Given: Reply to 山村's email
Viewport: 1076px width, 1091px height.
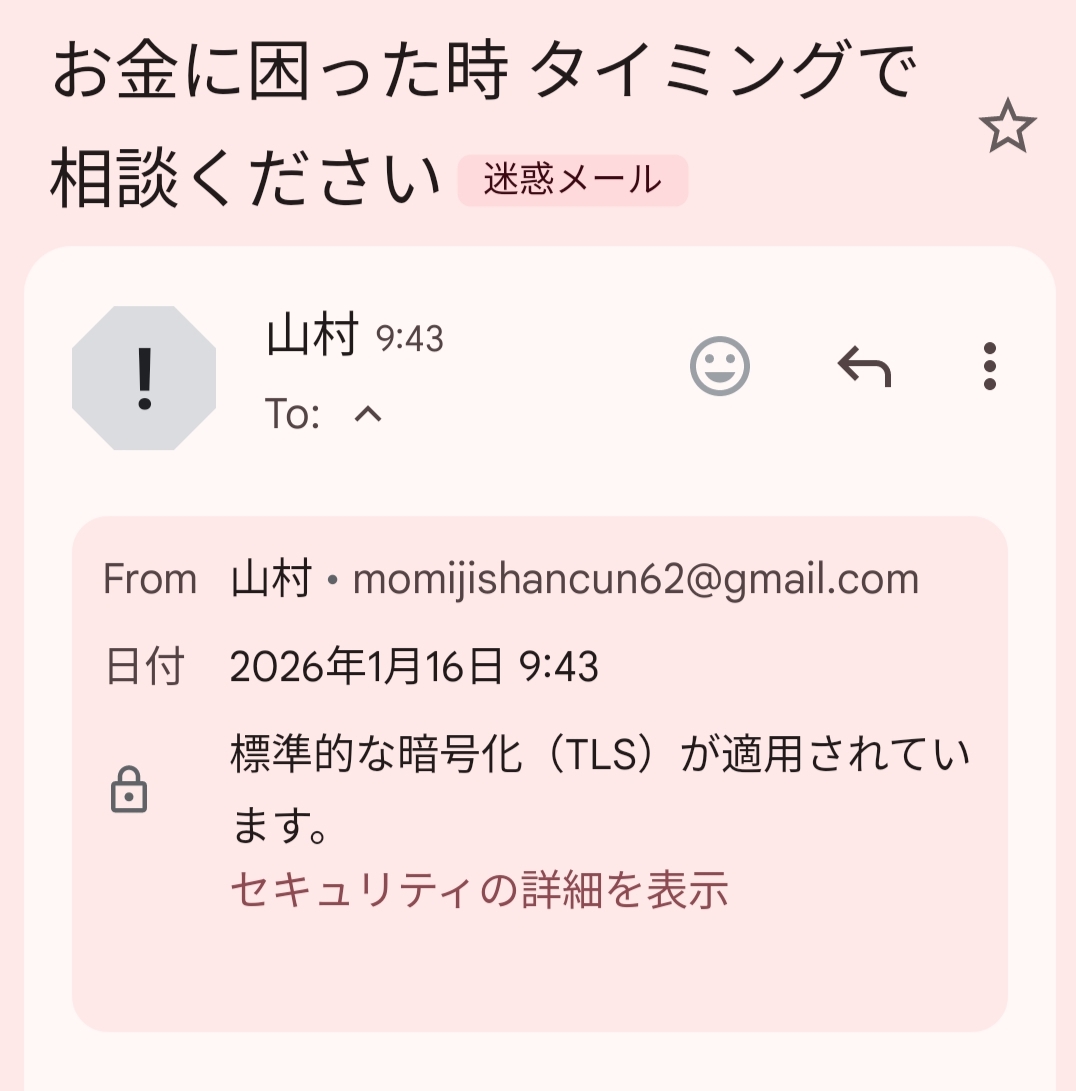Looking at the screenshot, I should [864, 367].
